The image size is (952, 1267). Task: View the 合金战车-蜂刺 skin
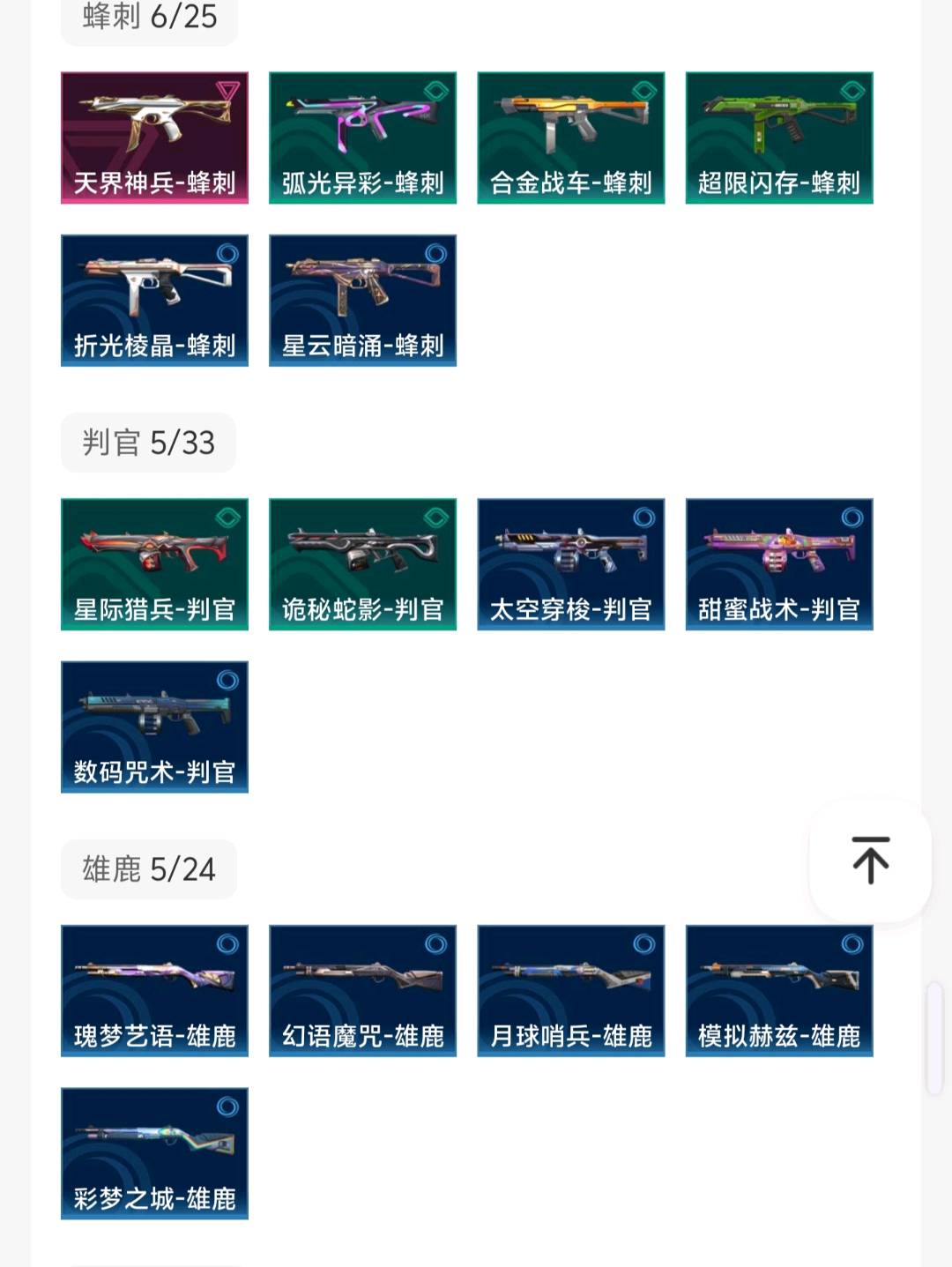tap(570, 138)
